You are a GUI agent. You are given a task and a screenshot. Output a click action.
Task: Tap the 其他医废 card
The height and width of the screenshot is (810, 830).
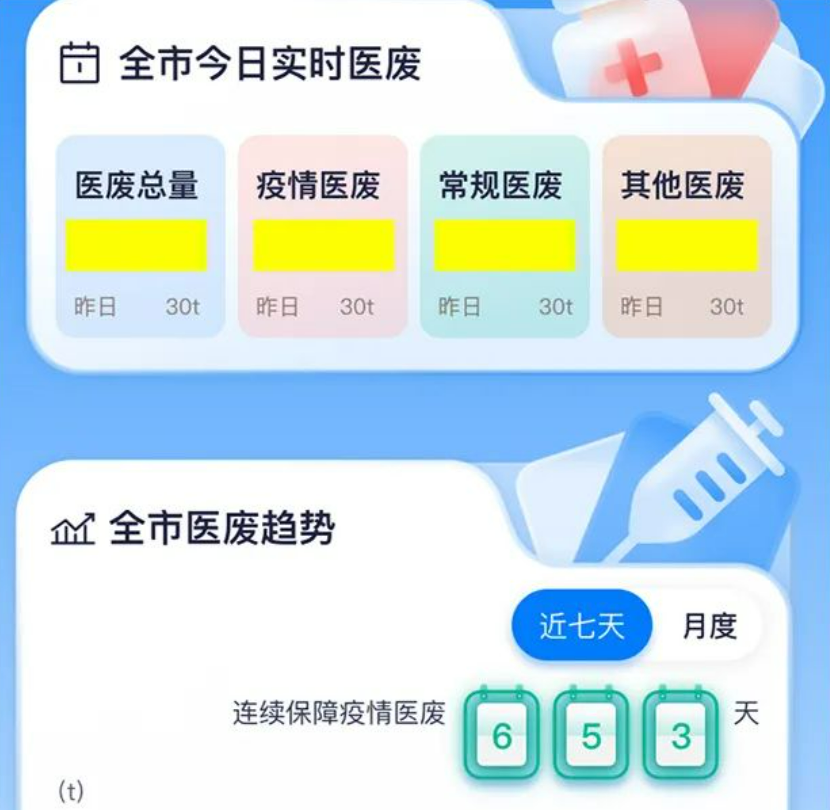(x=686, y=236)
